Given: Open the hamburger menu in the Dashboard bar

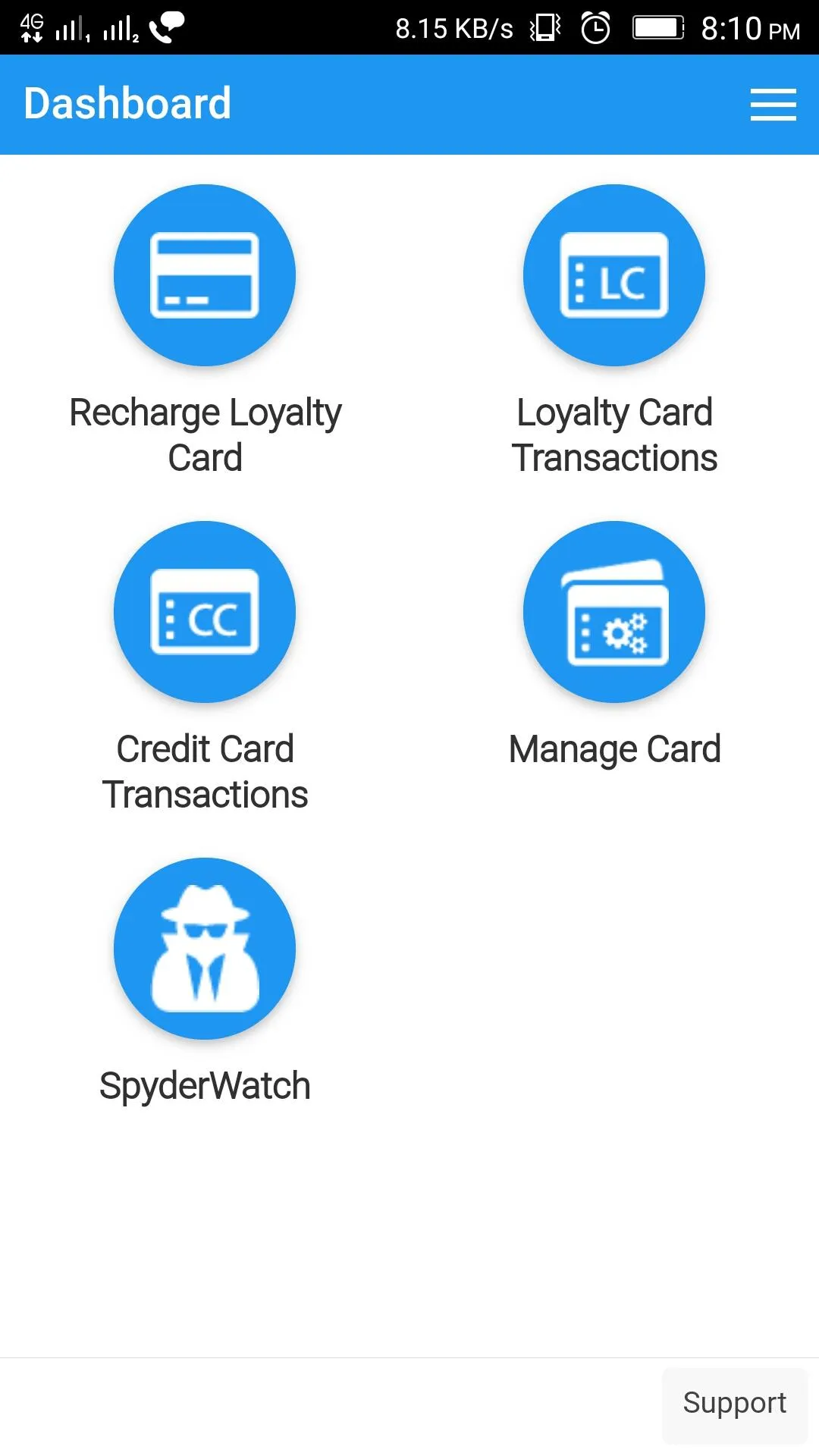Looking at the screenshot, I should [773, 105].
